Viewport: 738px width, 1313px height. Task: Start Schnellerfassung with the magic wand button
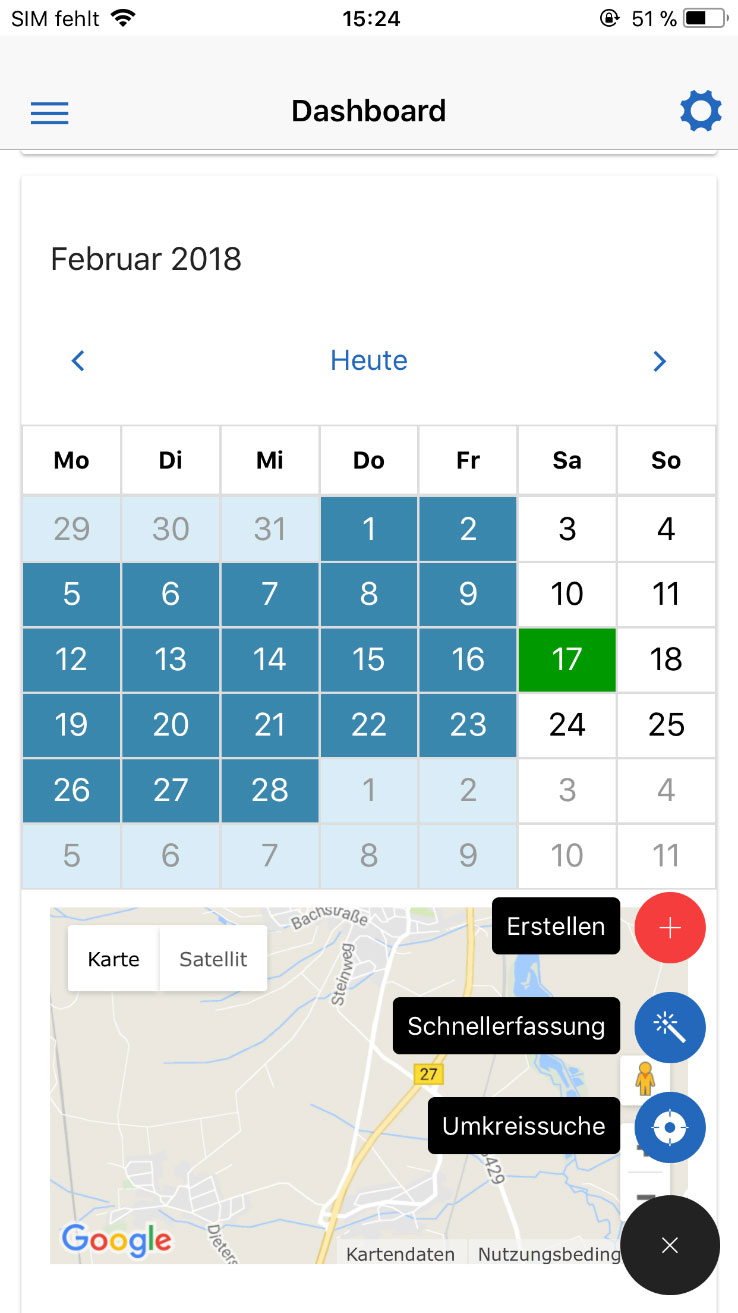coord(670,1027)
